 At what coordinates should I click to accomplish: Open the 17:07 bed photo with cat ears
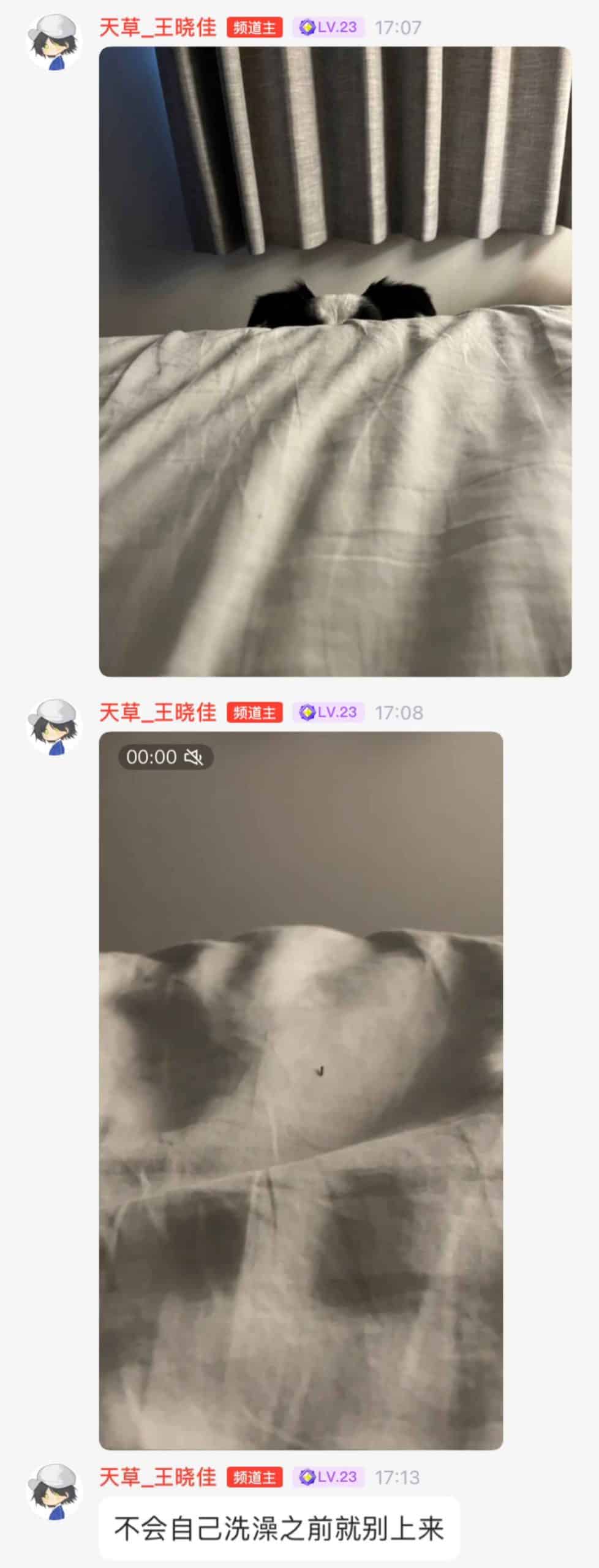tap(335, 361)
